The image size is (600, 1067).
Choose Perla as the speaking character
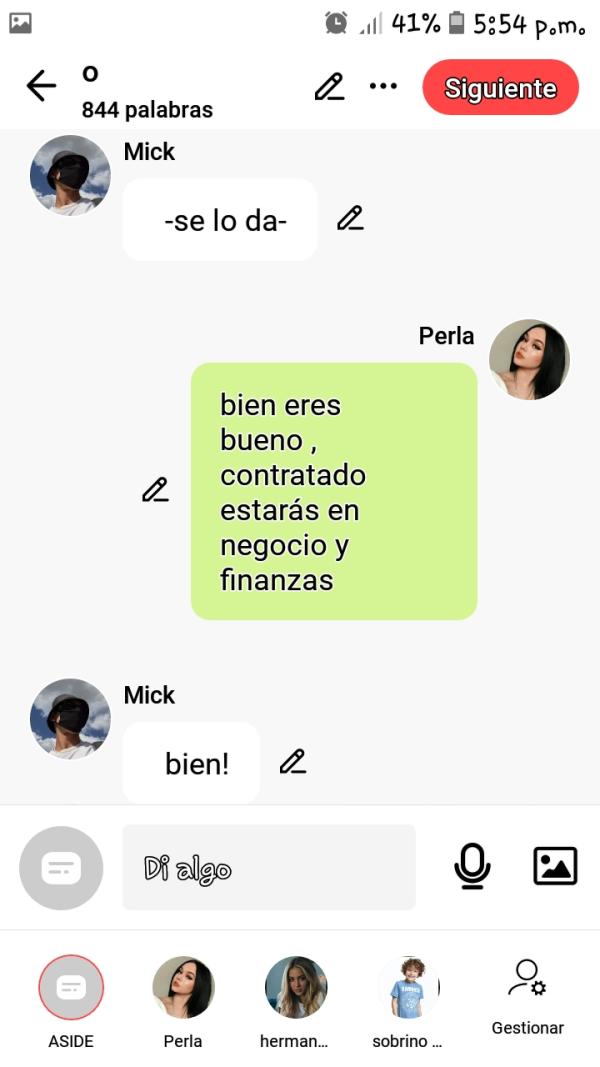[x=183, y=988]
